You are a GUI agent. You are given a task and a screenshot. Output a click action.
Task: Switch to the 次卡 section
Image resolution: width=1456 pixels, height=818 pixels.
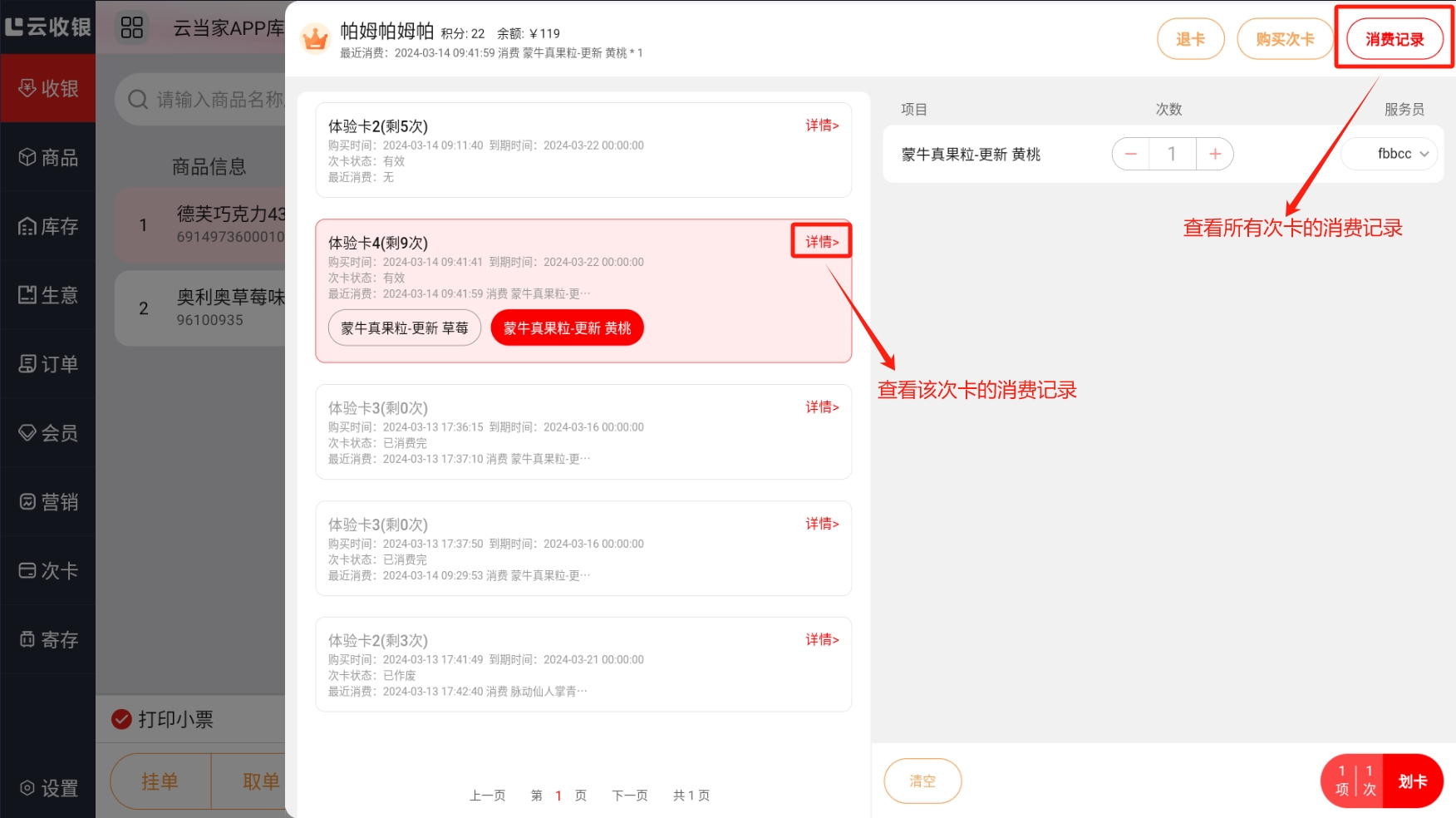point(48,570)
